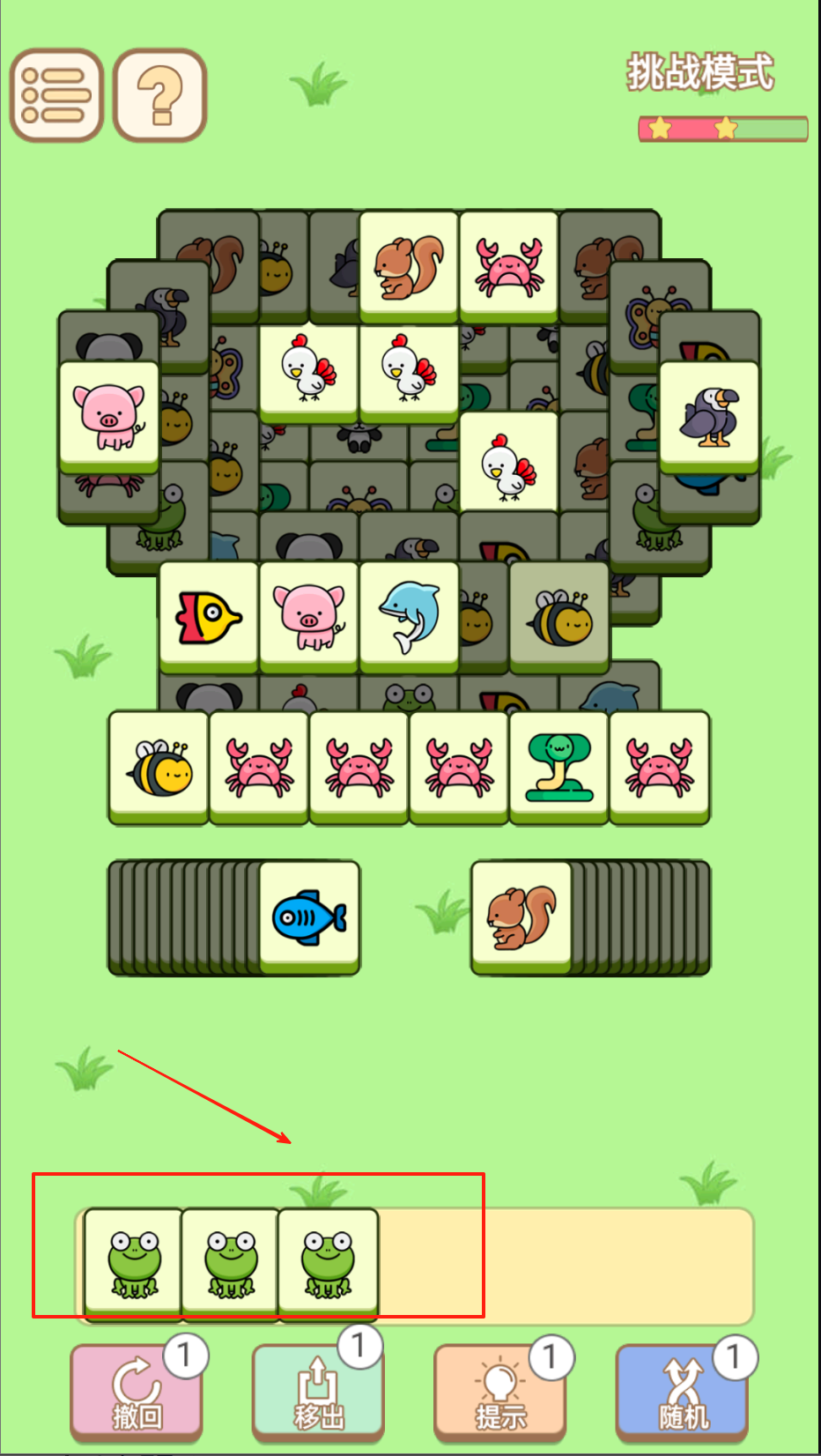Image resolution: width=821 pixels, height=1456 pixels.
Task: Select the dolphin tile
Action: (409, 615)
